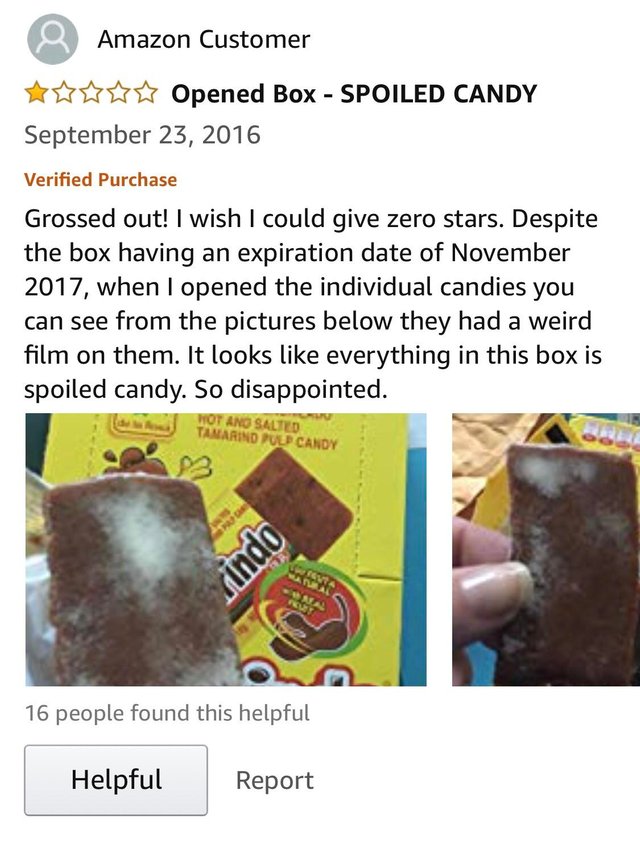Mark this review as Helpful
Image resolution: width=640 pixels, height=847 pixels.
click(x=116, y=780)
